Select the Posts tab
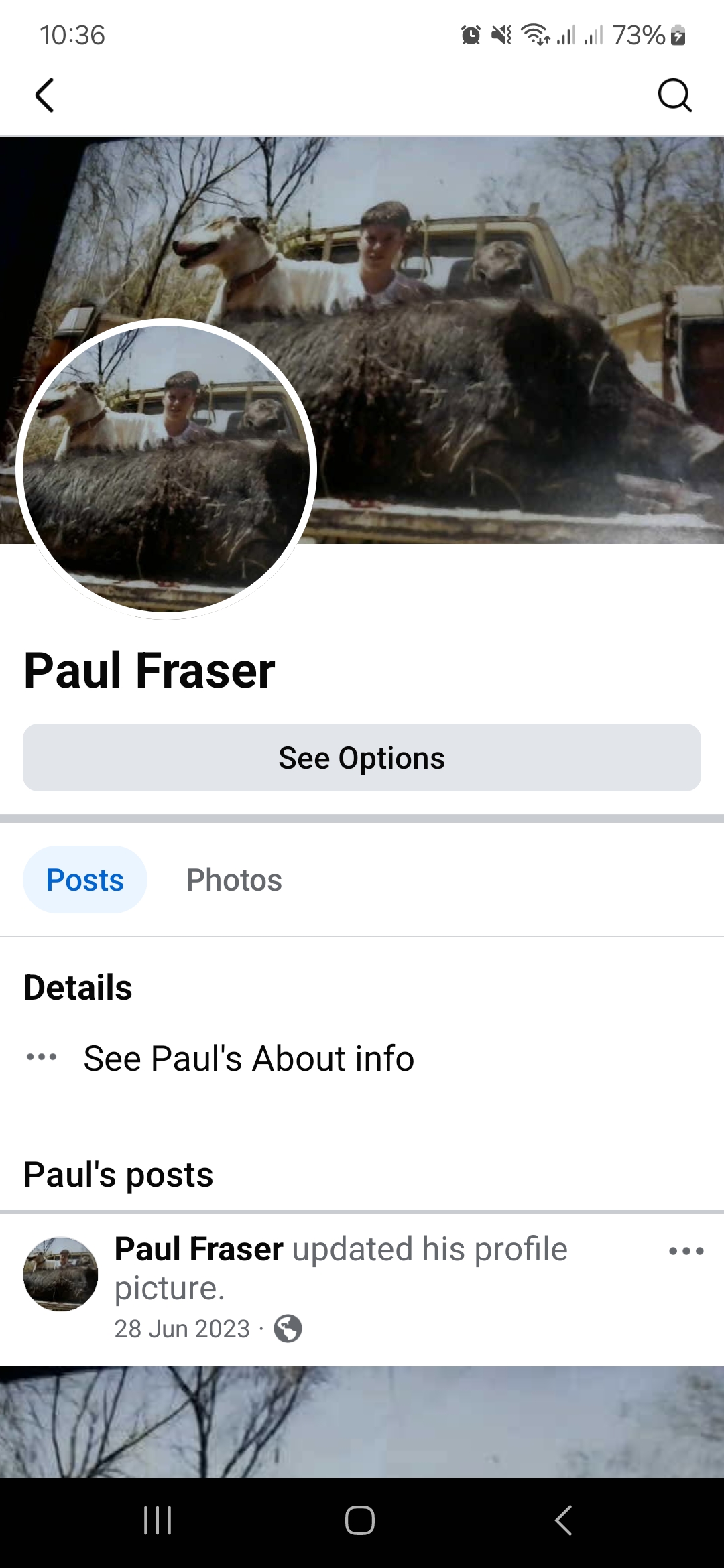This screenshot has height=1568, width=724. pyautogui.click(x=85, y=880)
